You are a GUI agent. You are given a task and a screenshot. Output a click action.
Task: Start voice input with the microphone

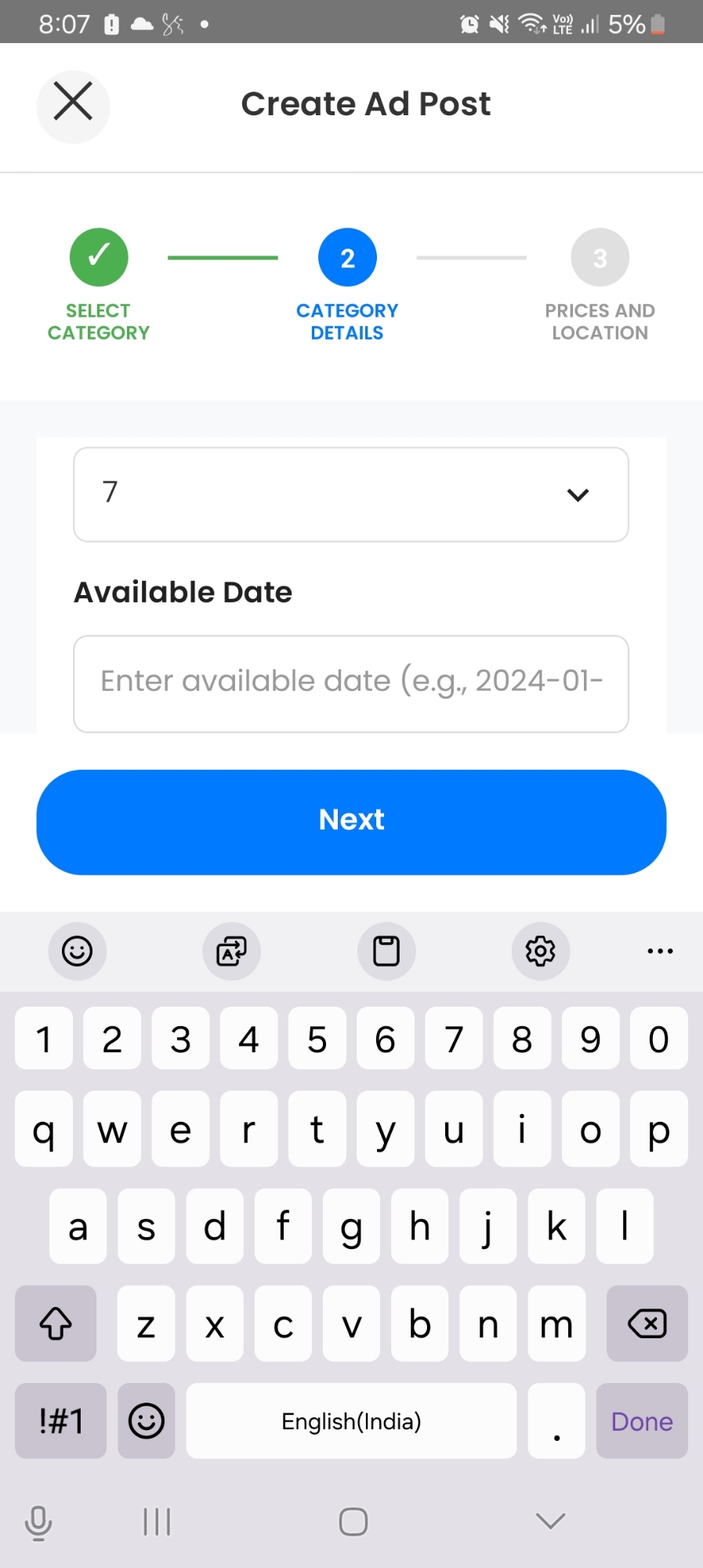[38, 1523]
